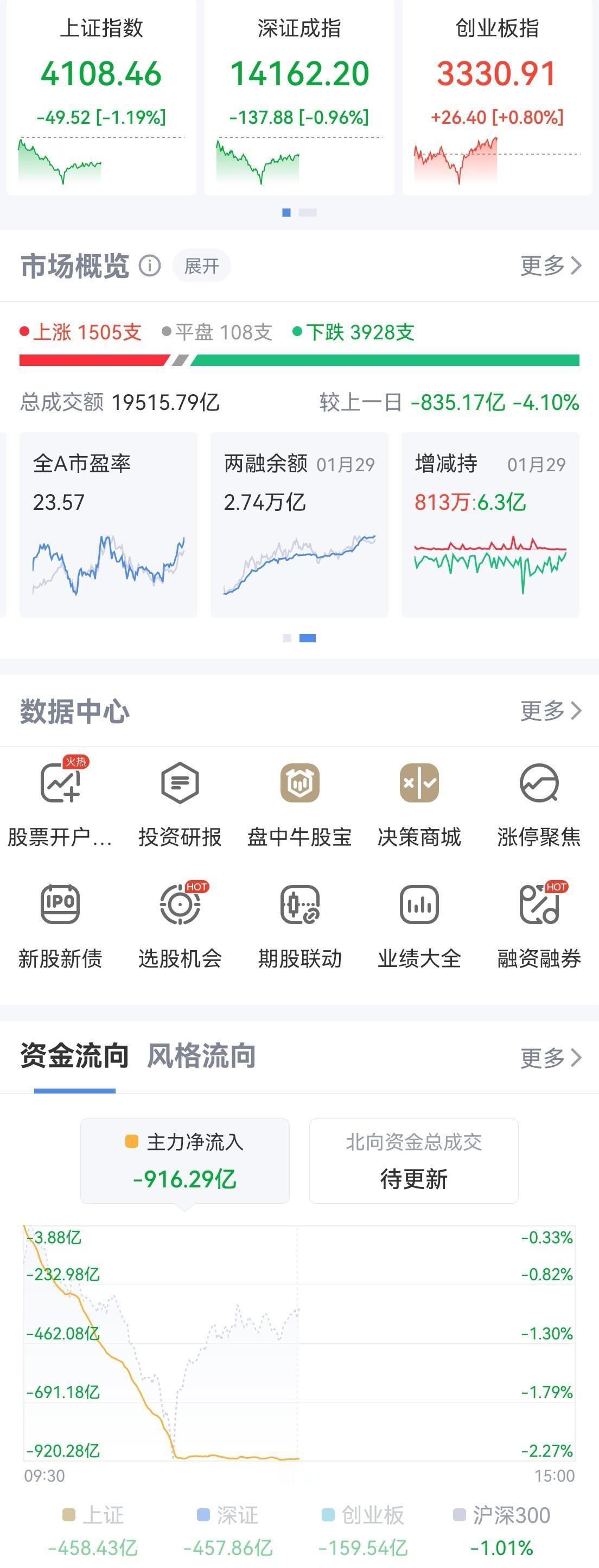599x1568 pixels.
Task: Open the 全A市盈率 card
Action: point(109,524)
